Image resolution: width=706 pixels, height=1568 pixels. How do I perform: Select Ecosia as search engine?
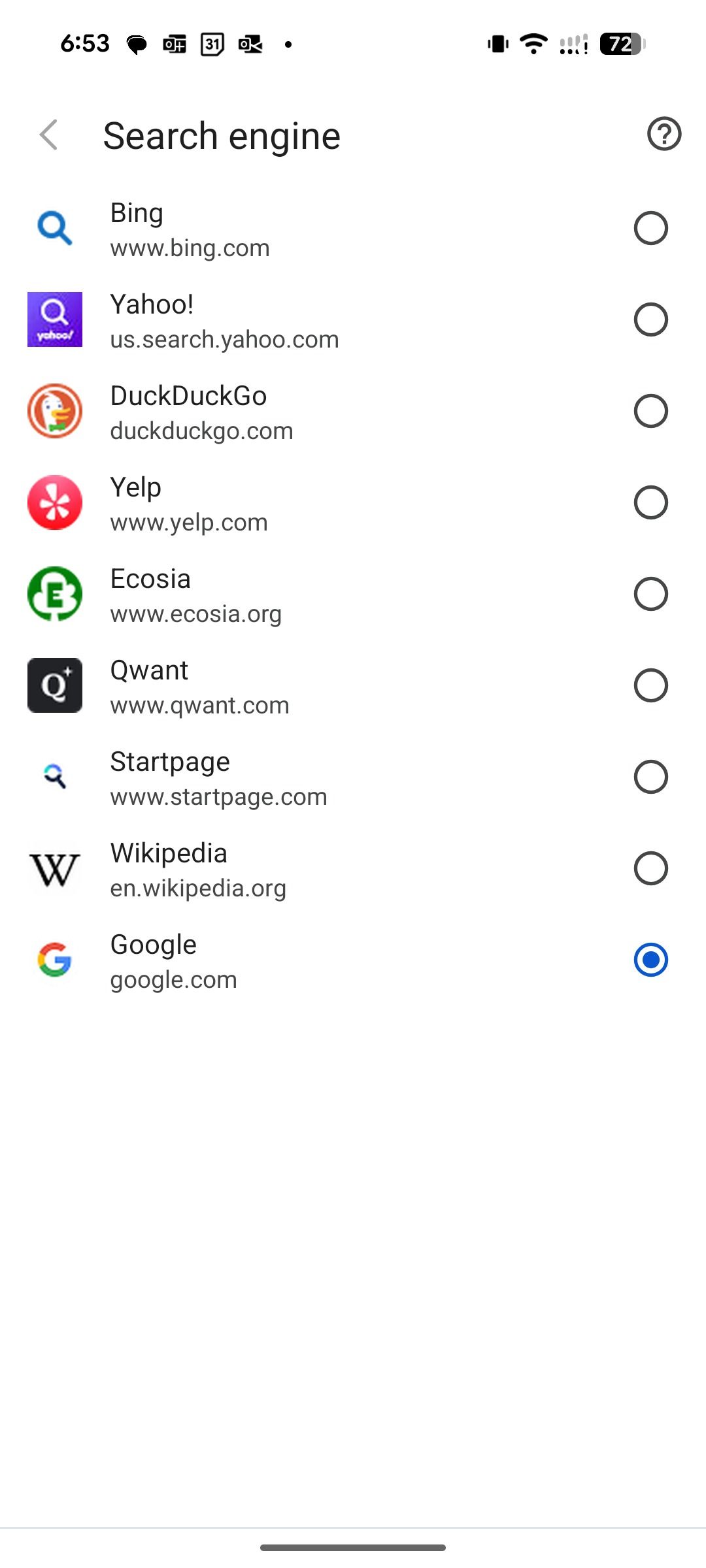652,594
